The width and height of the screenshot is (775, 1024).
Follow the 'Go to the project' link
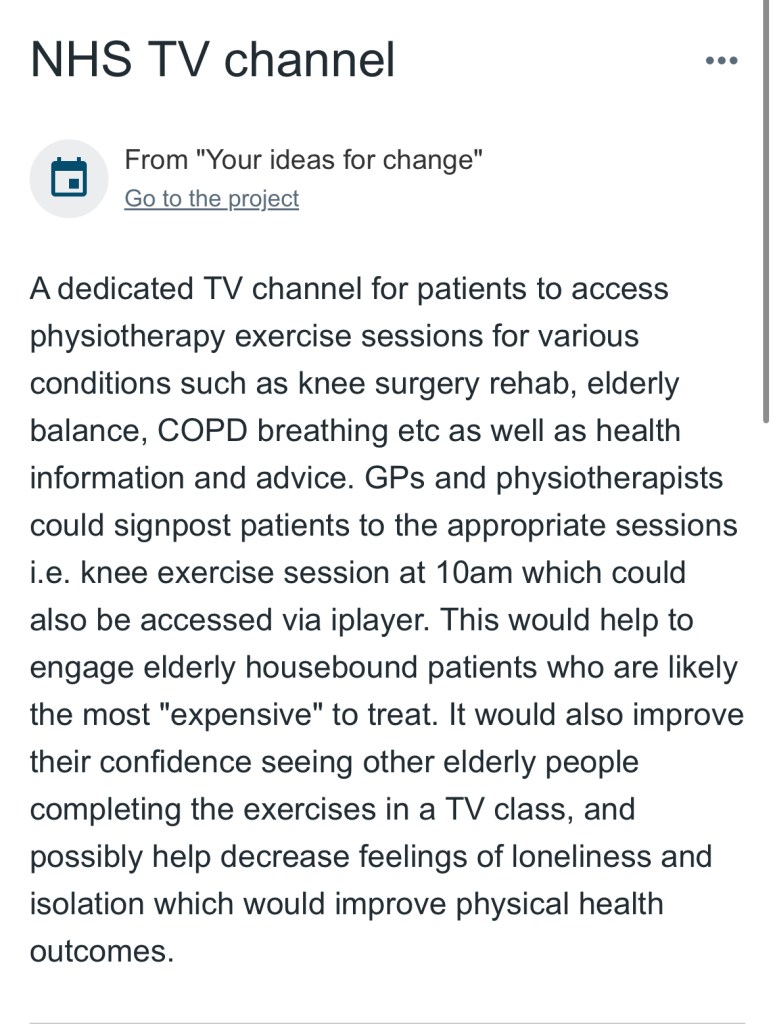(211, 199)
